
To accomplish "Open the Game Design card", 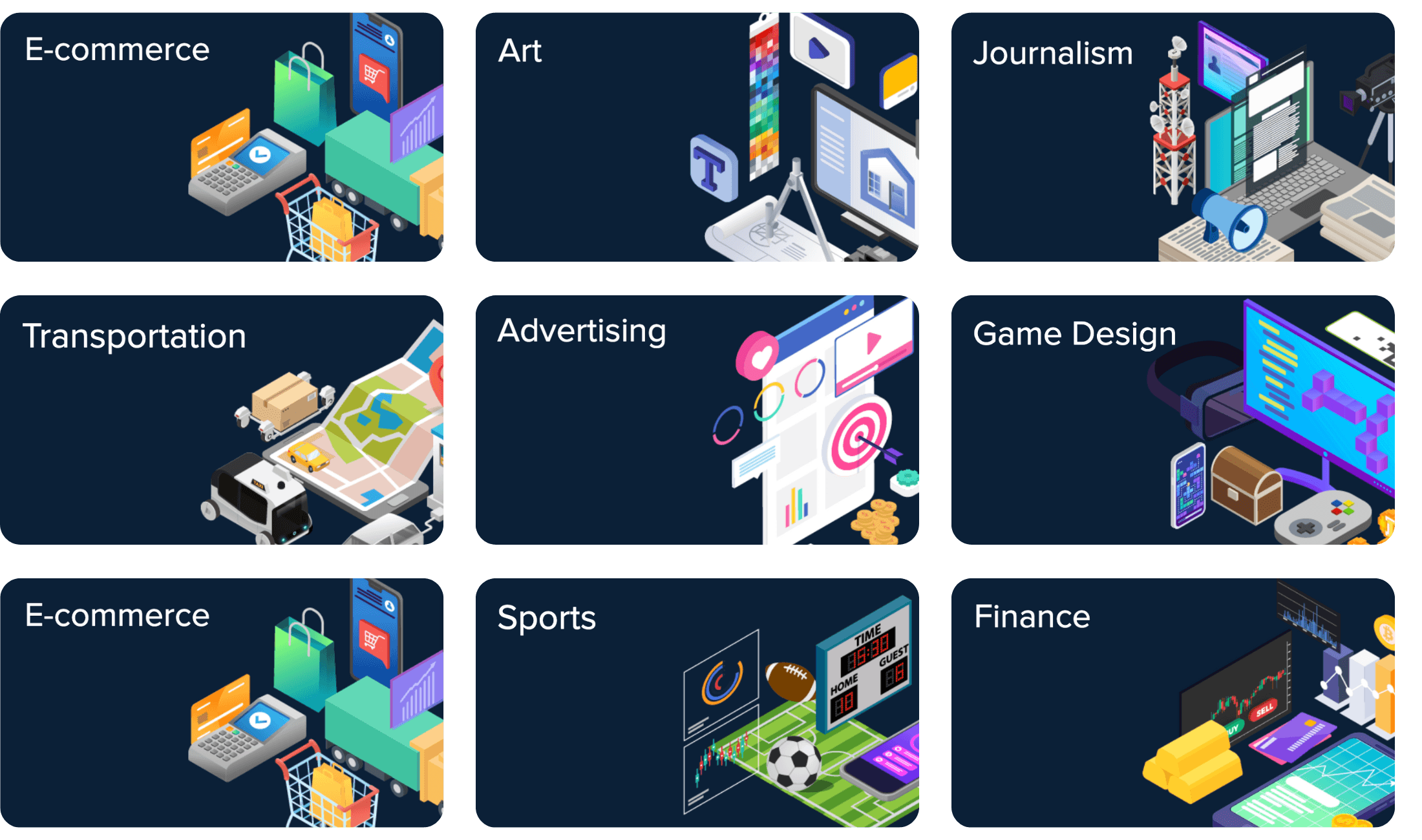I will pos(1173,420).
